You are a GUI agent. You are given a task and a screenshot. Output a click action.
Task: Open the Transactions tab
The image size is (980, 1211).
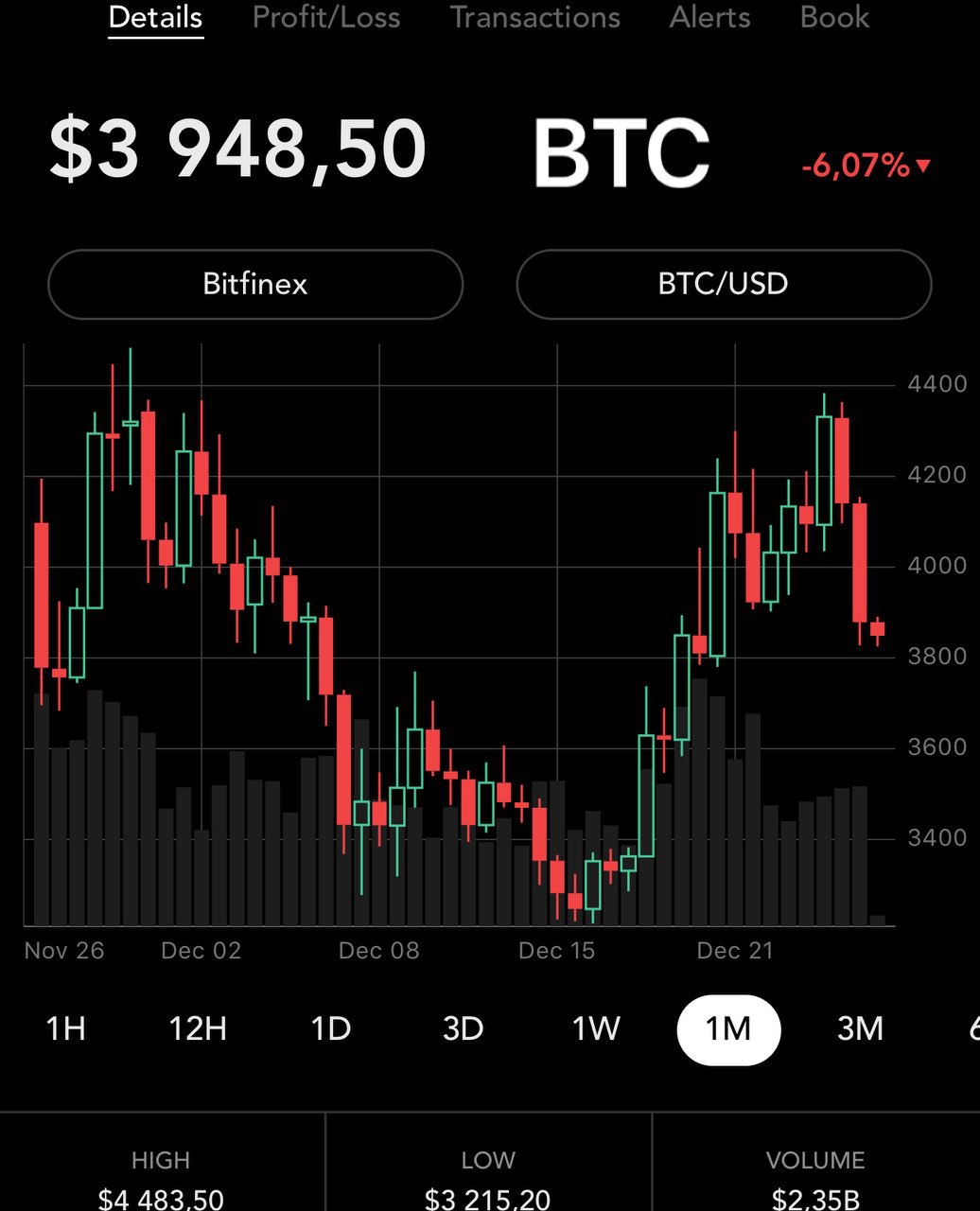pos(534,17)
